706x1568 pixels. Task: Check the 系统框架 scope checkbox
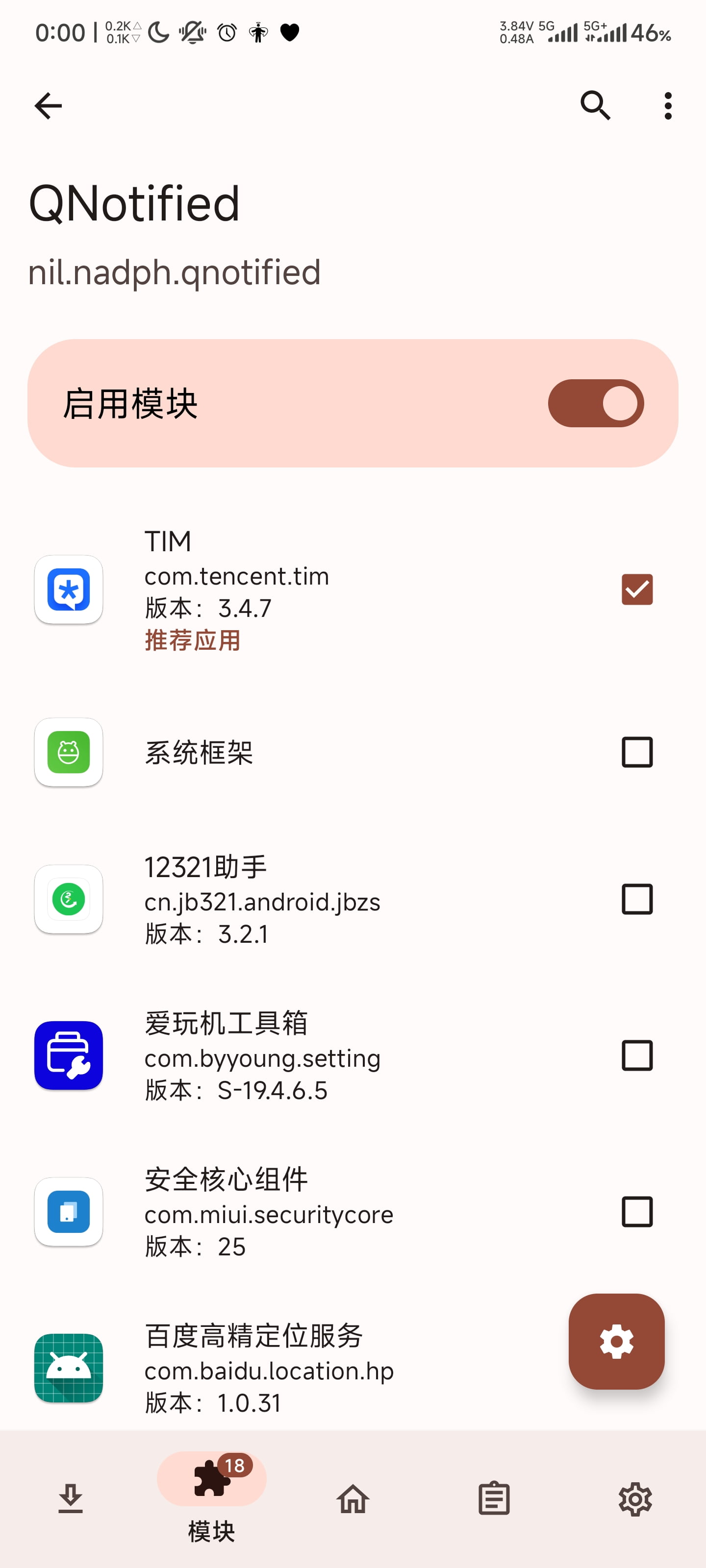(x=637, y=753)
